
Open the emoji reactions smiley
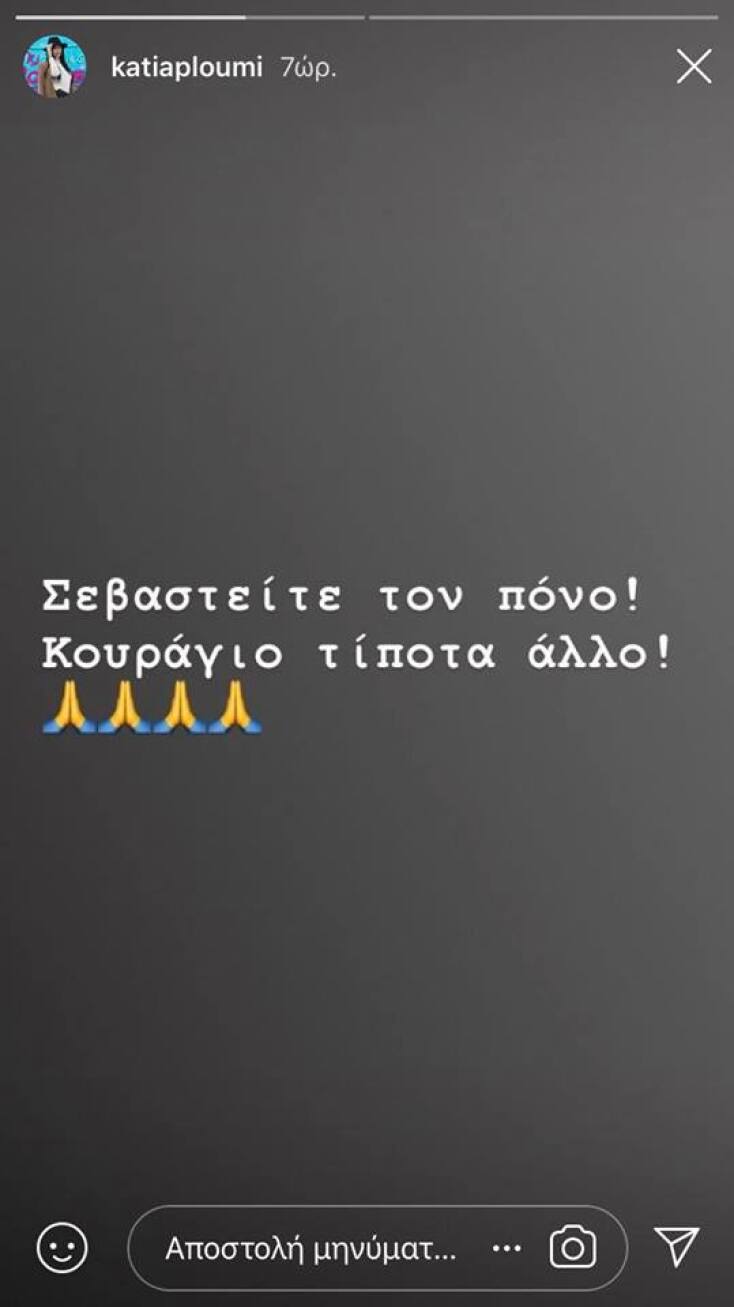pos(62,1248)
